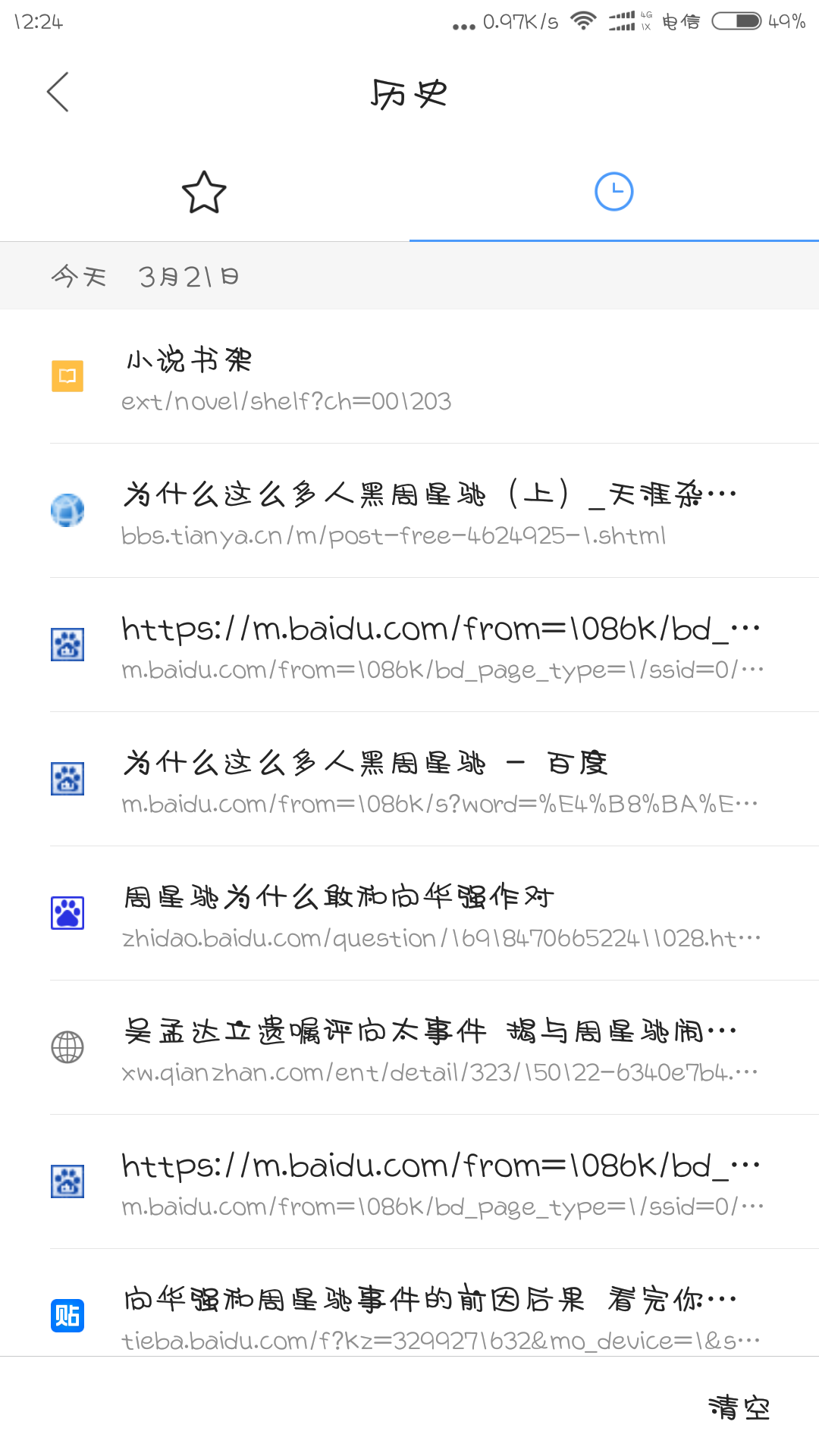Tap 清空 to clear history

click(739, 1407)
